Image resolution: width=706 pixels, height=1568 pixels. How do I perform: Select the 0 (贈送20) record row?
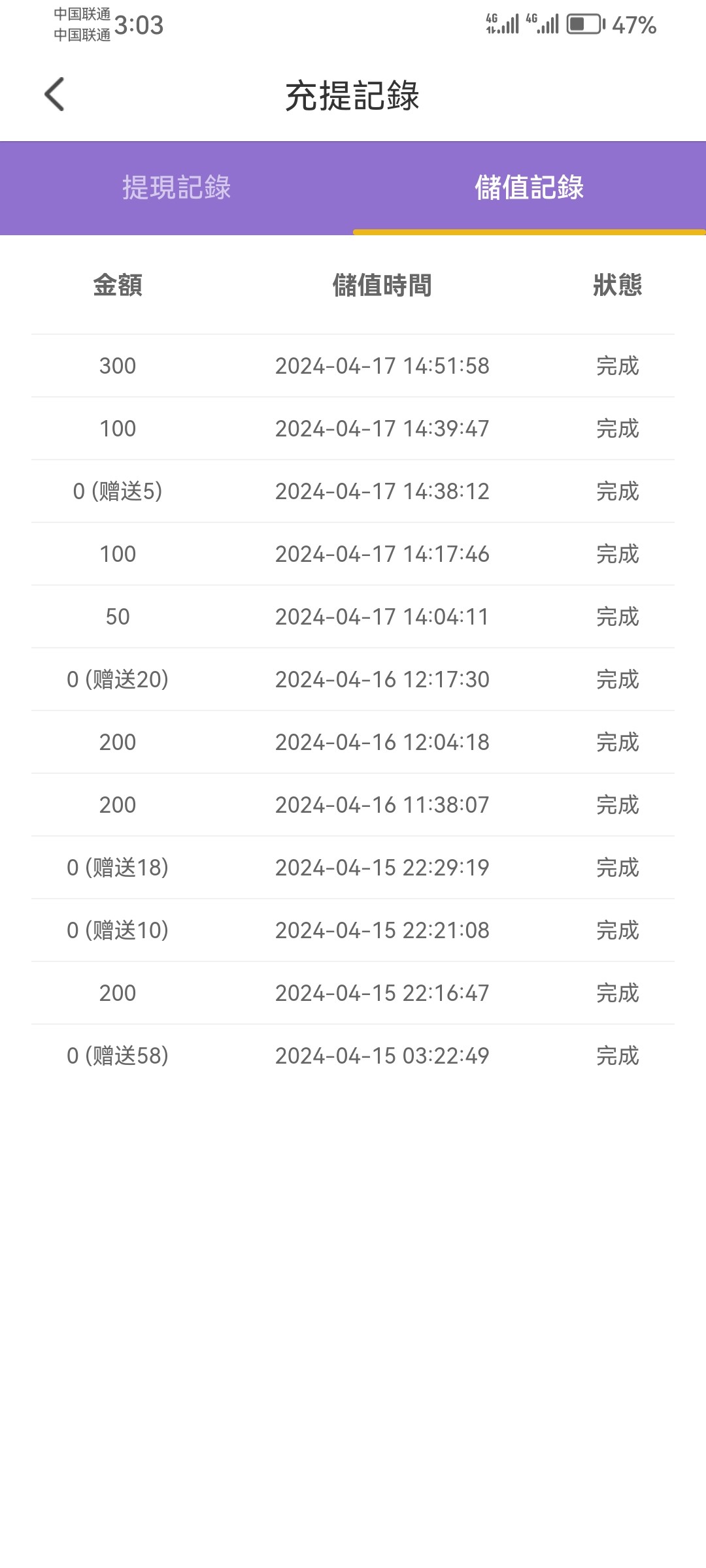click(353, 678)
